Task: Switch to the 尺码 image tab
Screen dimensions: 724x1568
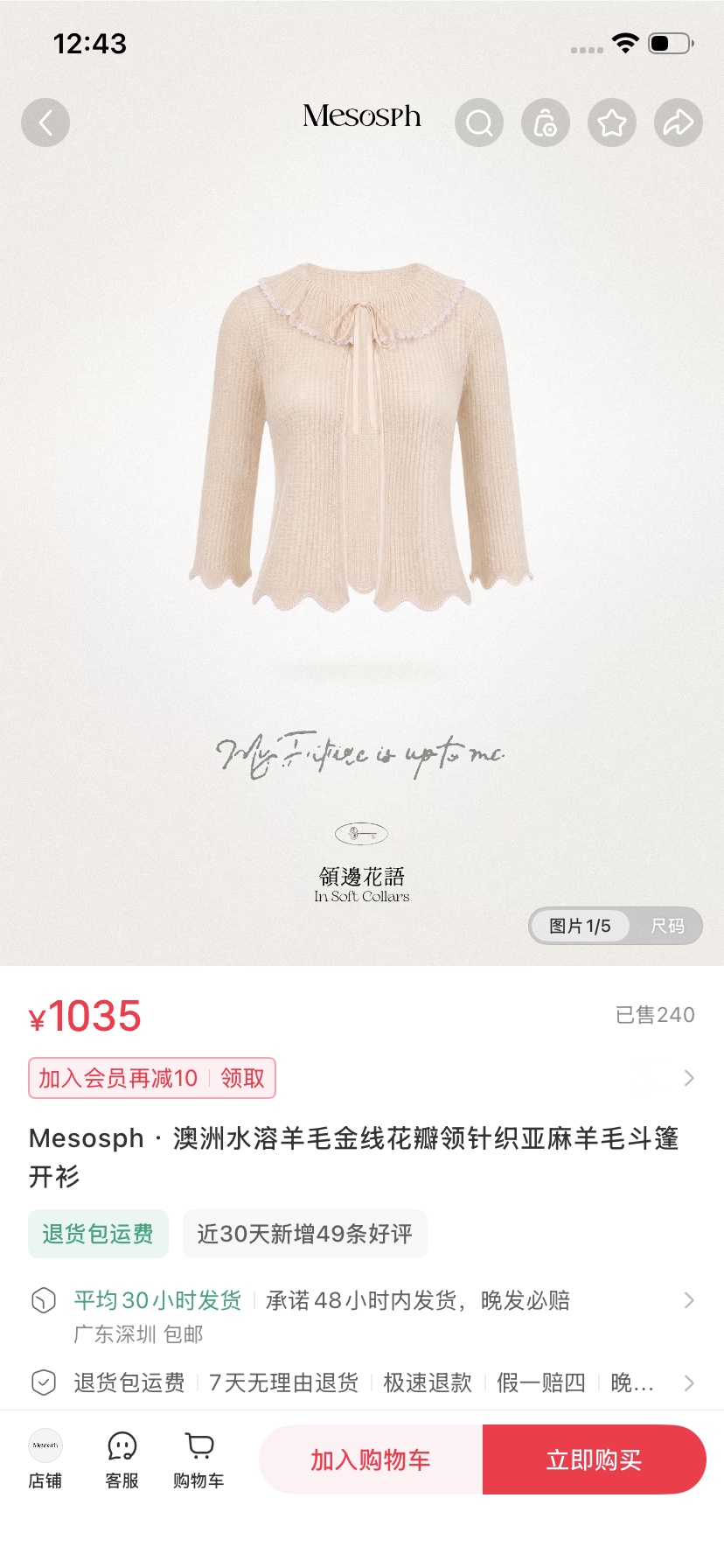Action: [667, 926]
